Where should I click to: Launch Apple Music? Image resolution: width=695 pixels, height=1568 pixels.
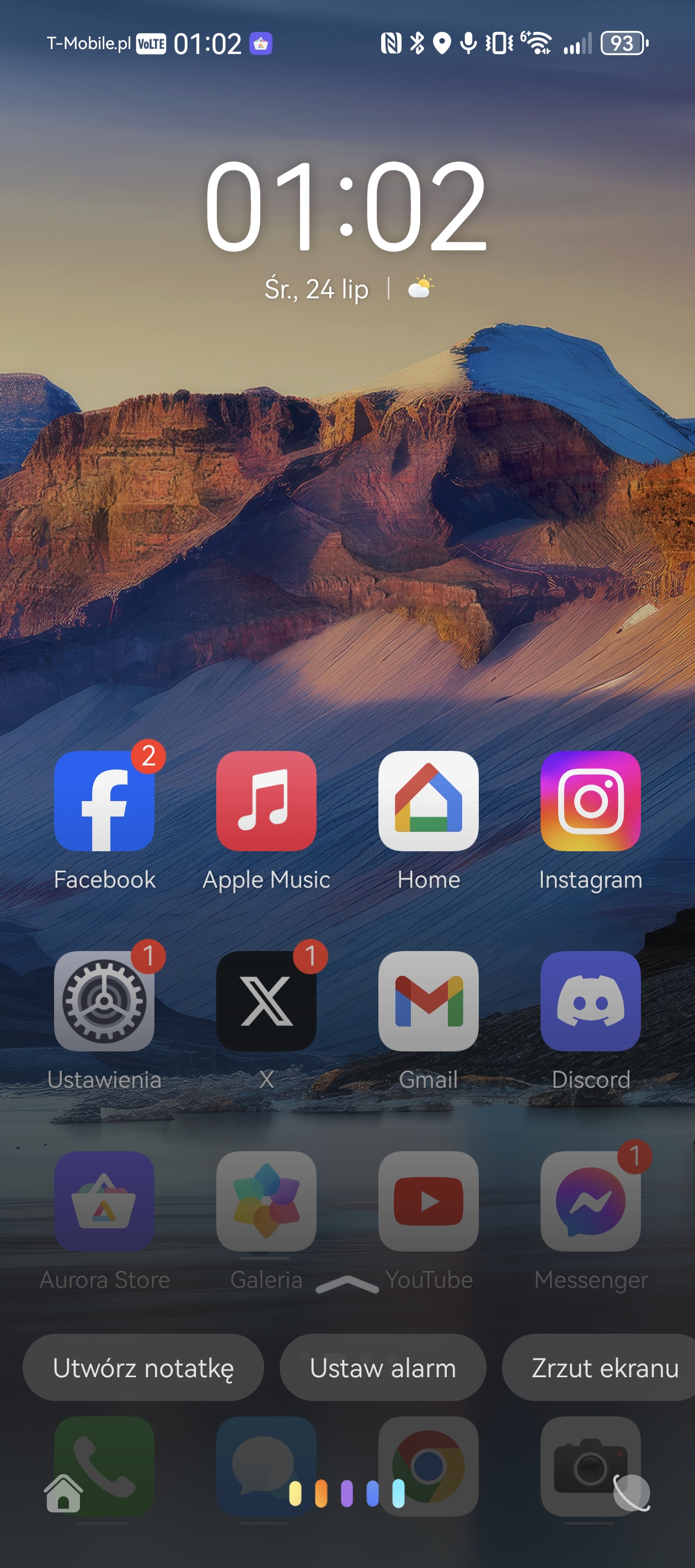tap(266, 801)
